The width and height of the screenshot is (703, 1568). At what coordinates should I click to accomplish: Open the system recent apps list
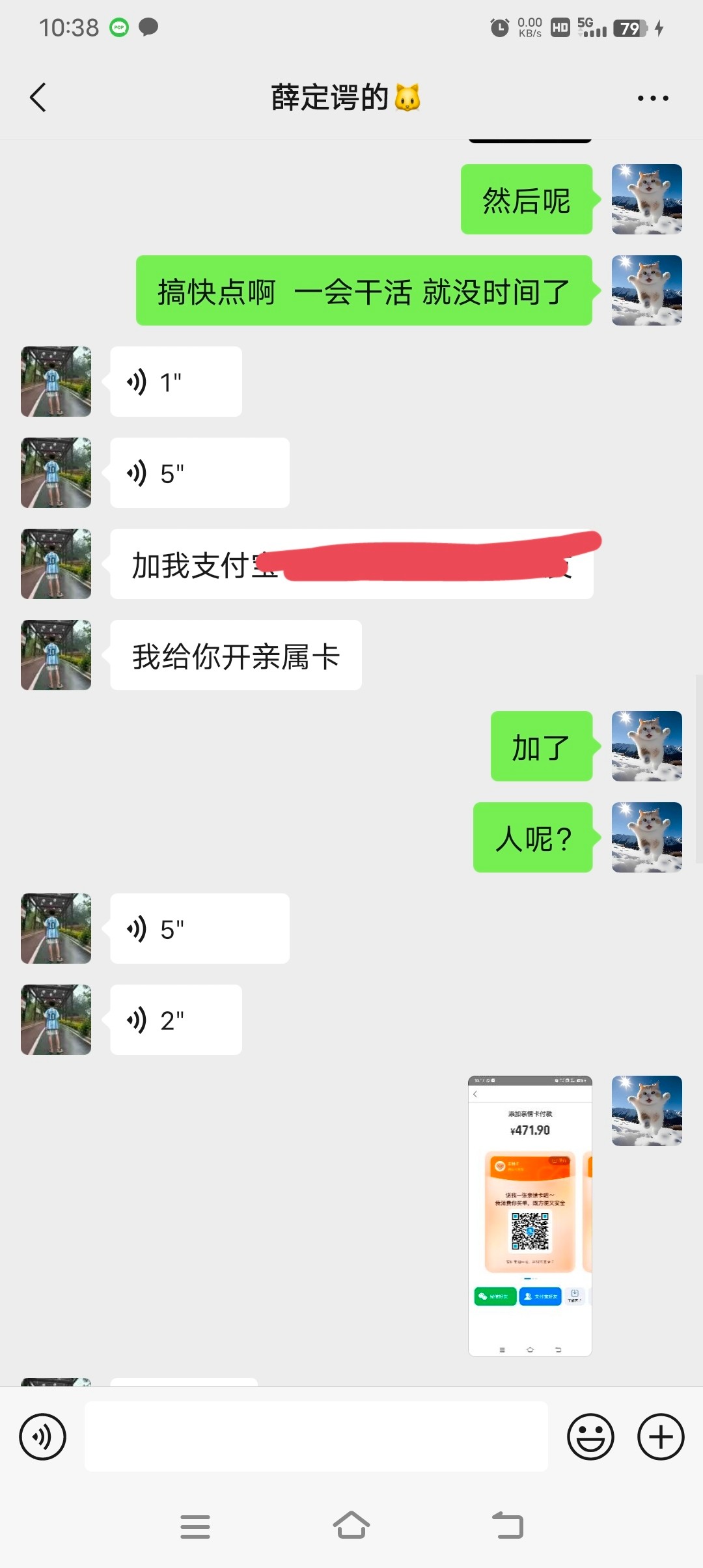point(195,1526)
